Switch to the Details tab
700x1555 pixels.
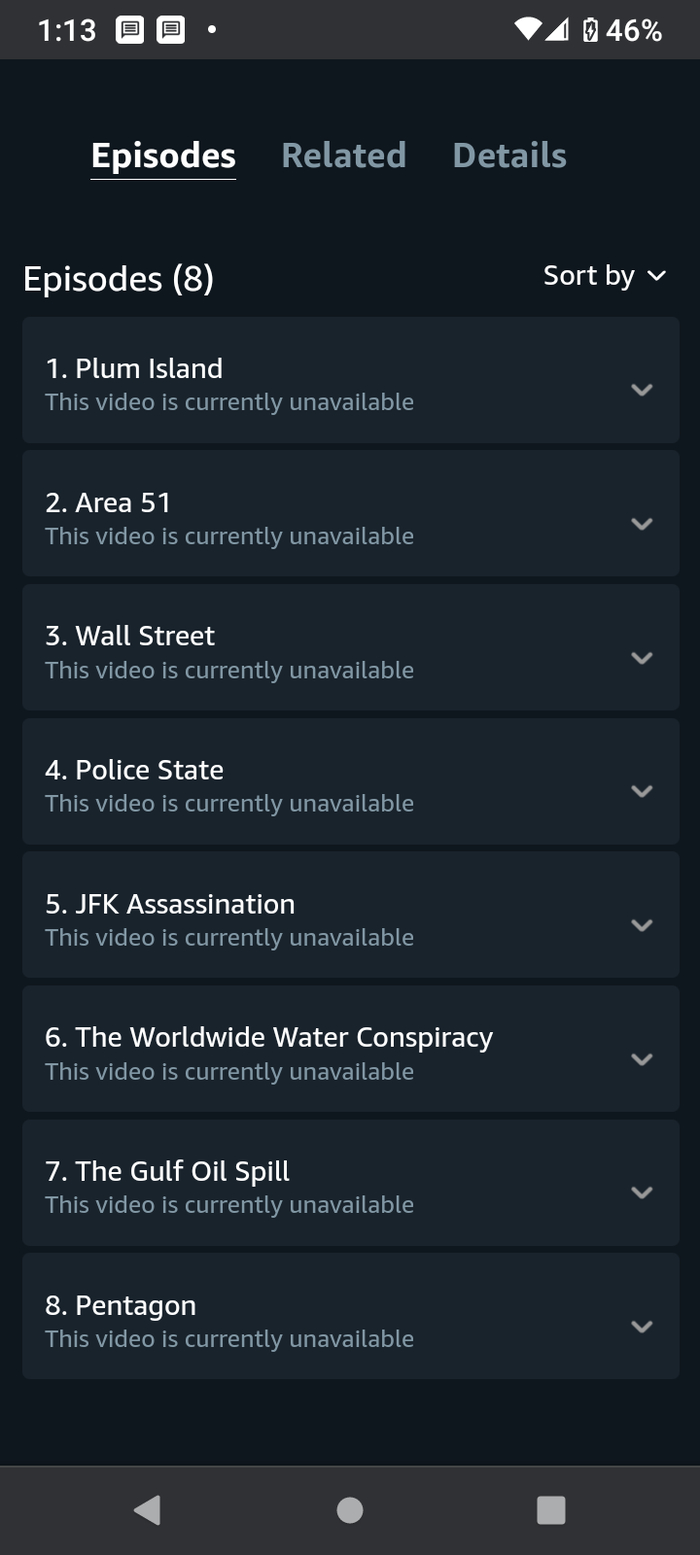pyautogui.click(x=509, y=156)
